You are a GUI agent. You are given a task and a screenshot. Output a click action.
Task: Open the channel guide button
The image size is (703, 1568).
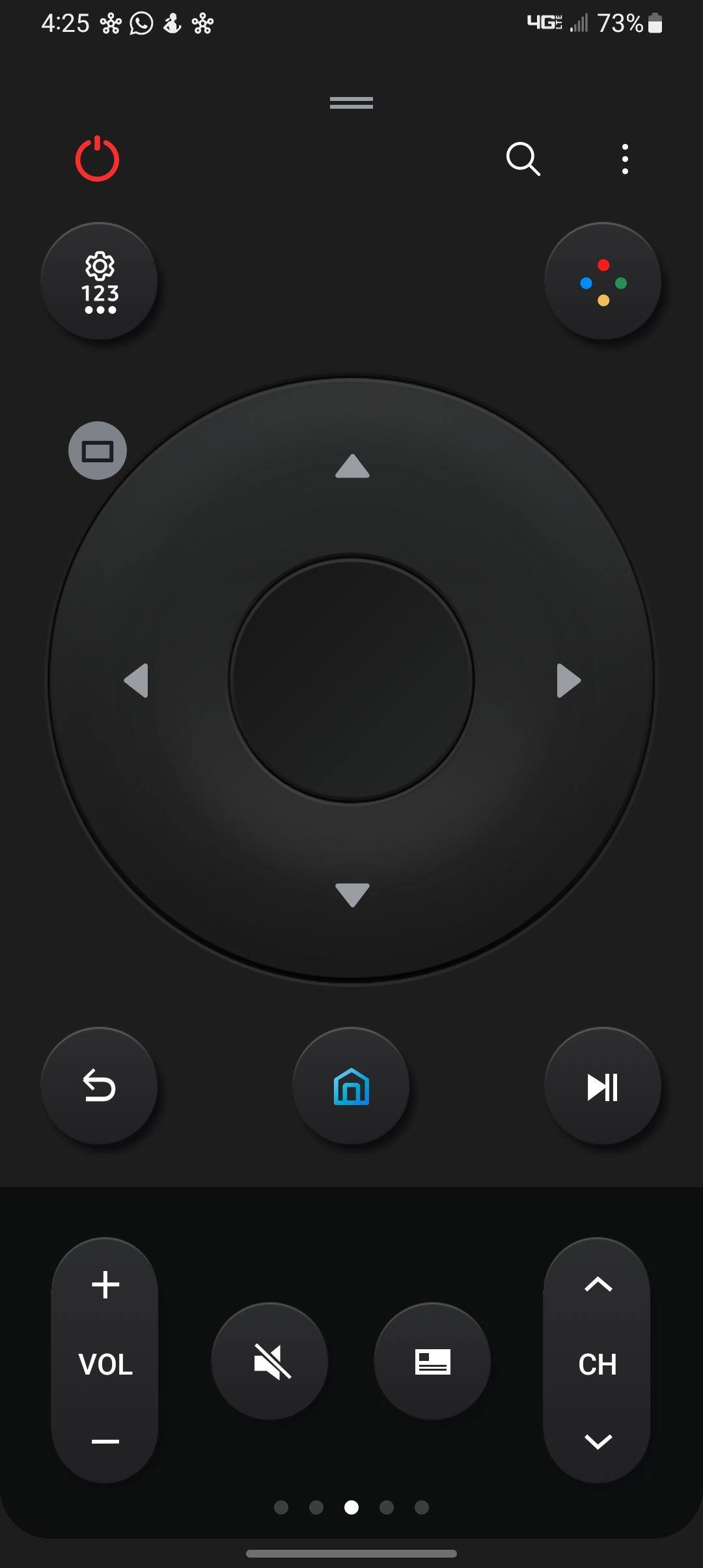432,1361
